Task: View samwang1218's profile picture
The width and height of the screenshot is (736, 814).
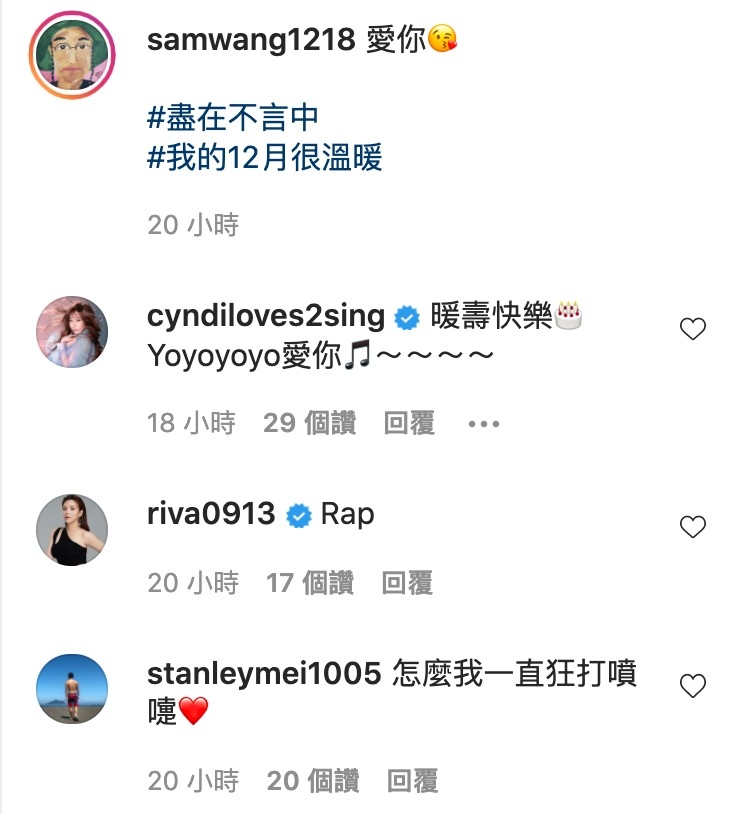Action: tap(71, 45)
